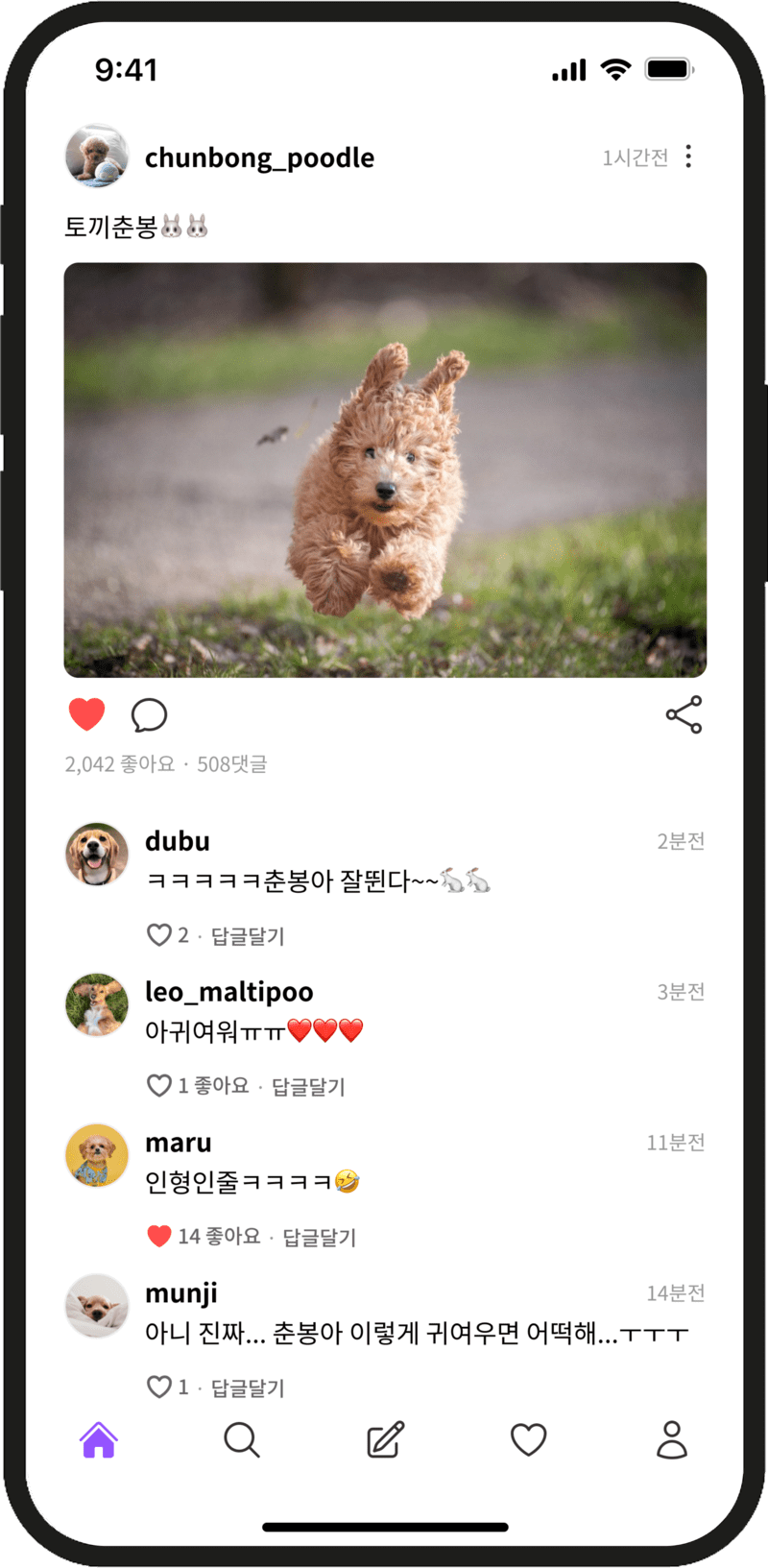This screenshot has height=1568, width=768.
Task: Open dubu's profile avatar
Action: point(97,854)
